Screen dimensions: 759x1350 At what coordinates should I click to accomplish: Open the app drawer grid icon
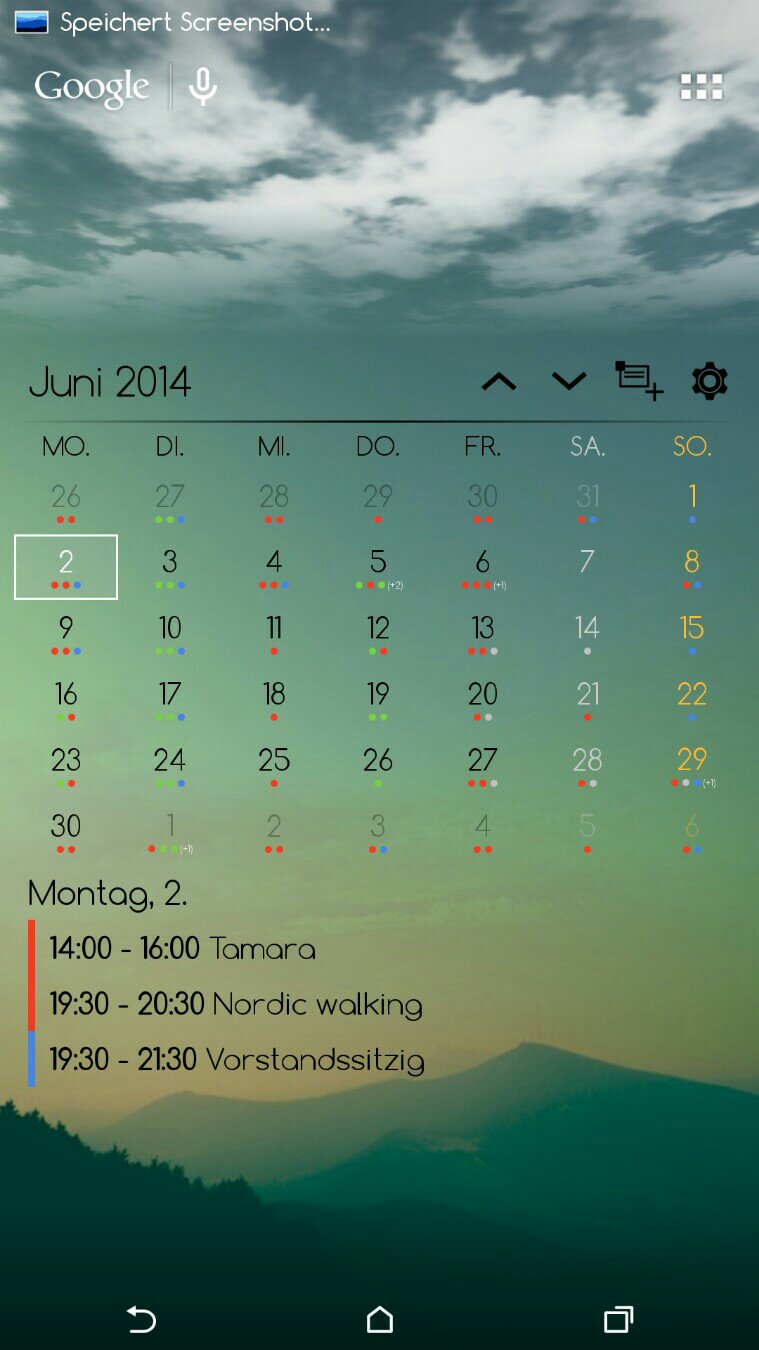pyautogui.click(x=701, y=87)
